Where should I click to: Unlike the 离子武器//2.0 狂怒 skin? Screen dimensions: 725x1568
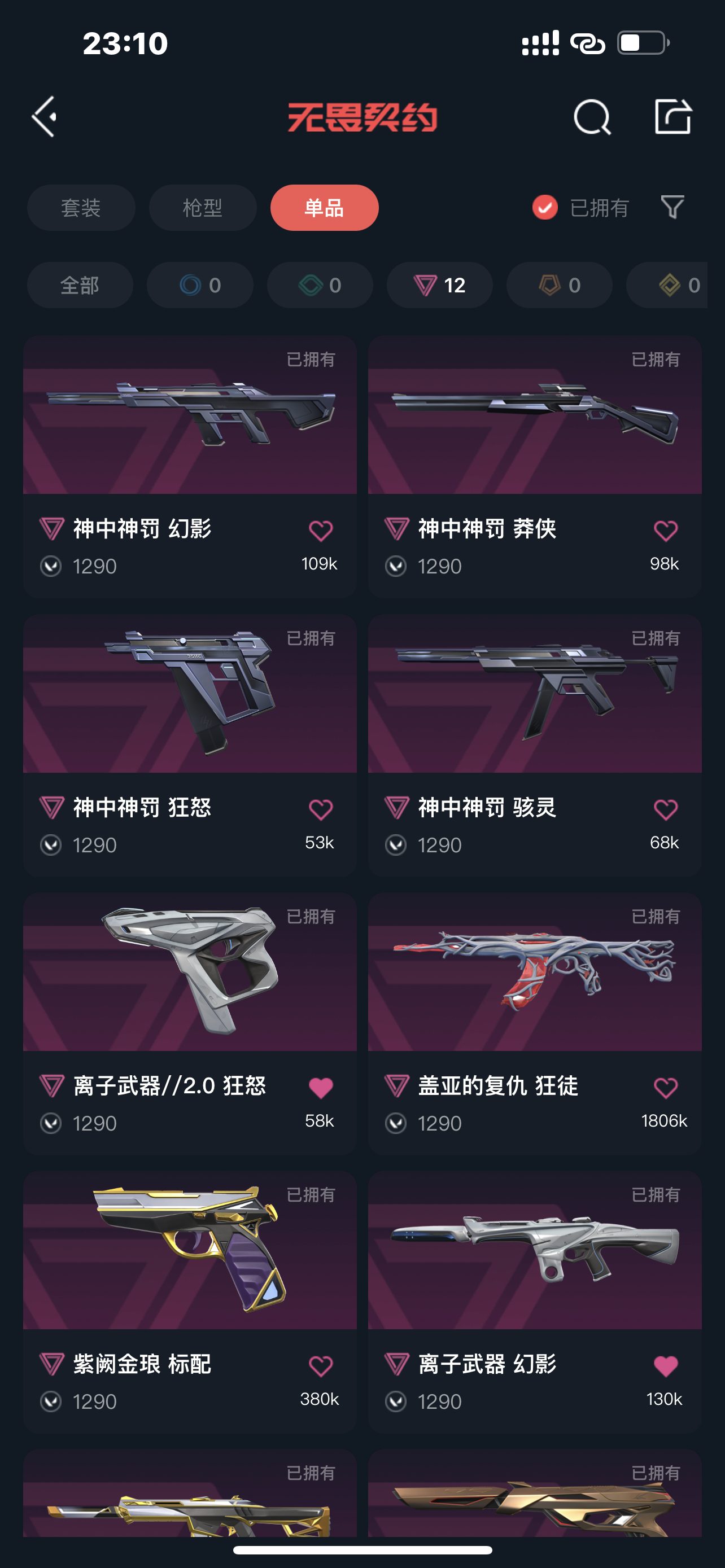pos(321,1088)
